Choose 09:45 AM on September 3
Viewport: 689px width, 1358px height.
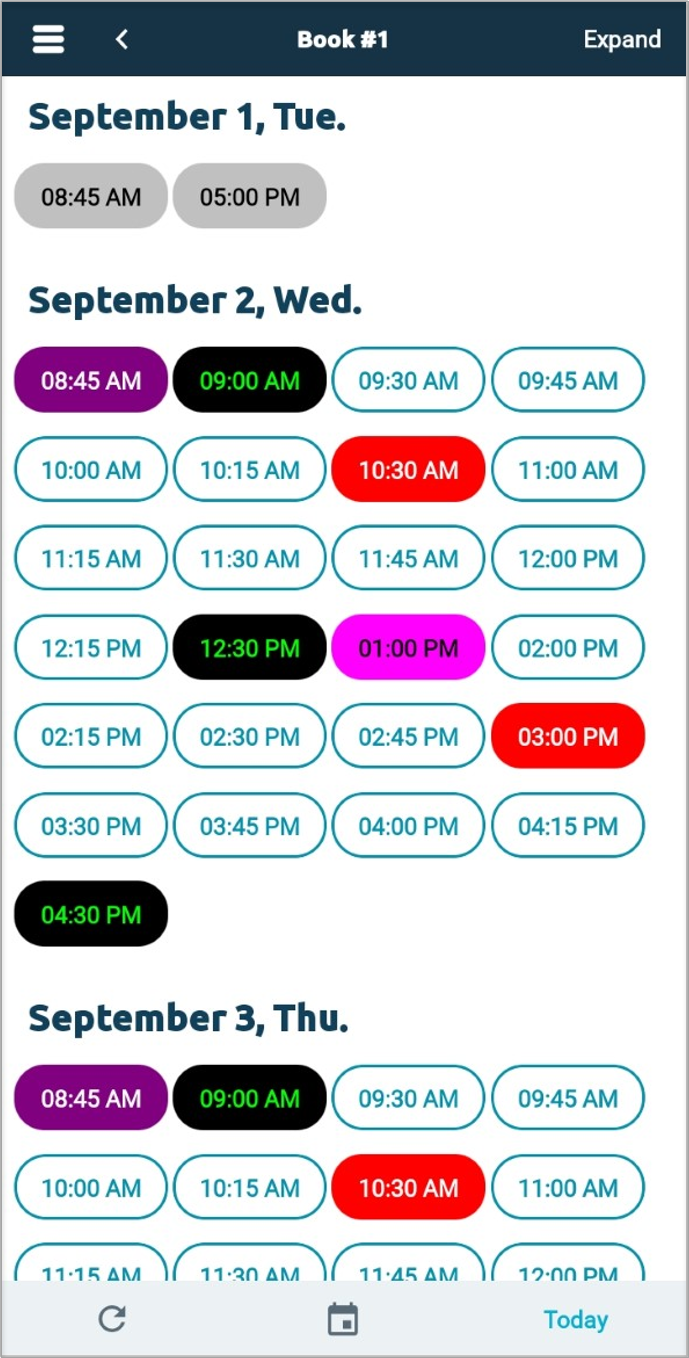568,1098
